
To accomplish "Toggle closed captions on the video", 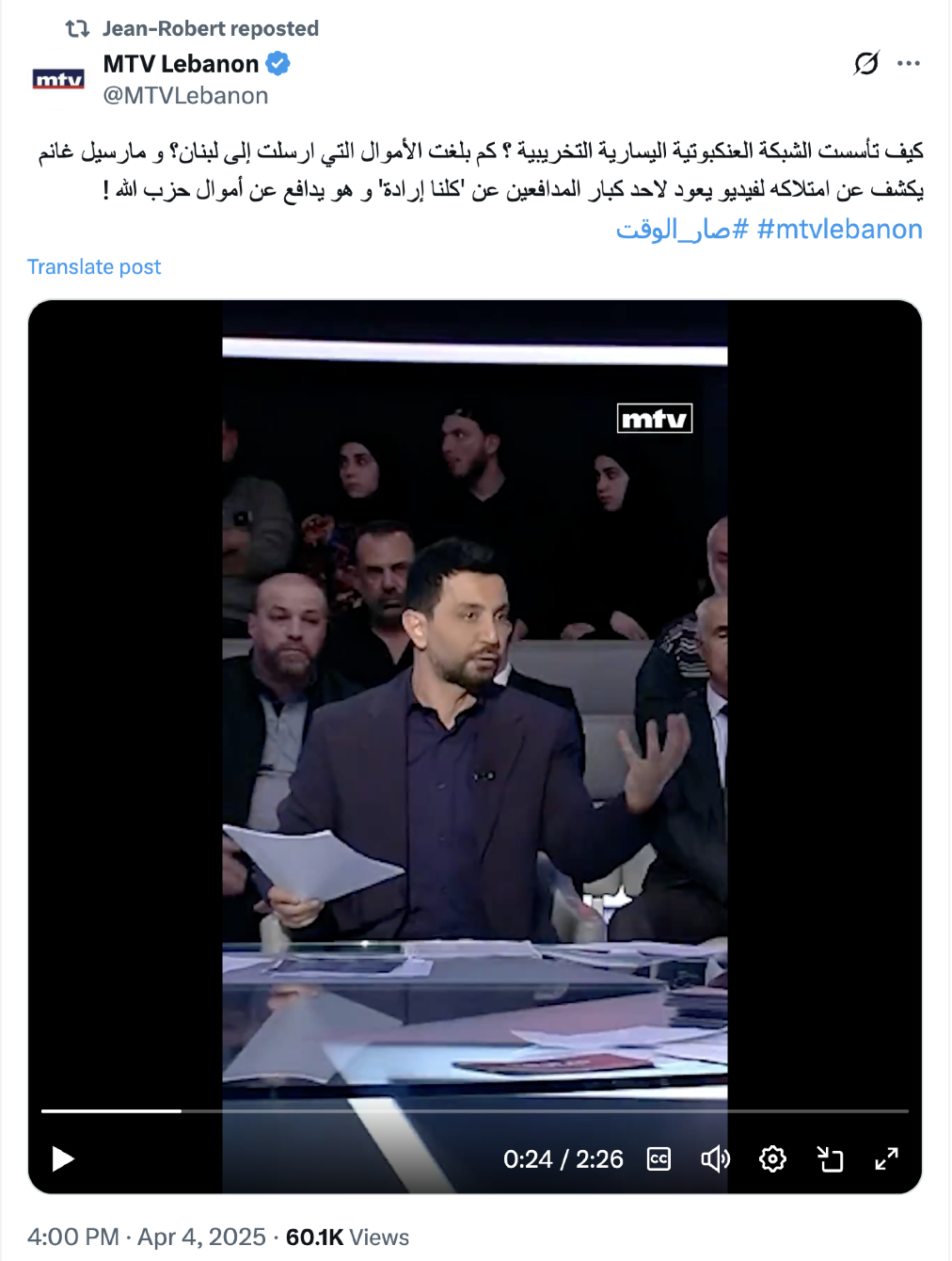I will coord(658,1158).
